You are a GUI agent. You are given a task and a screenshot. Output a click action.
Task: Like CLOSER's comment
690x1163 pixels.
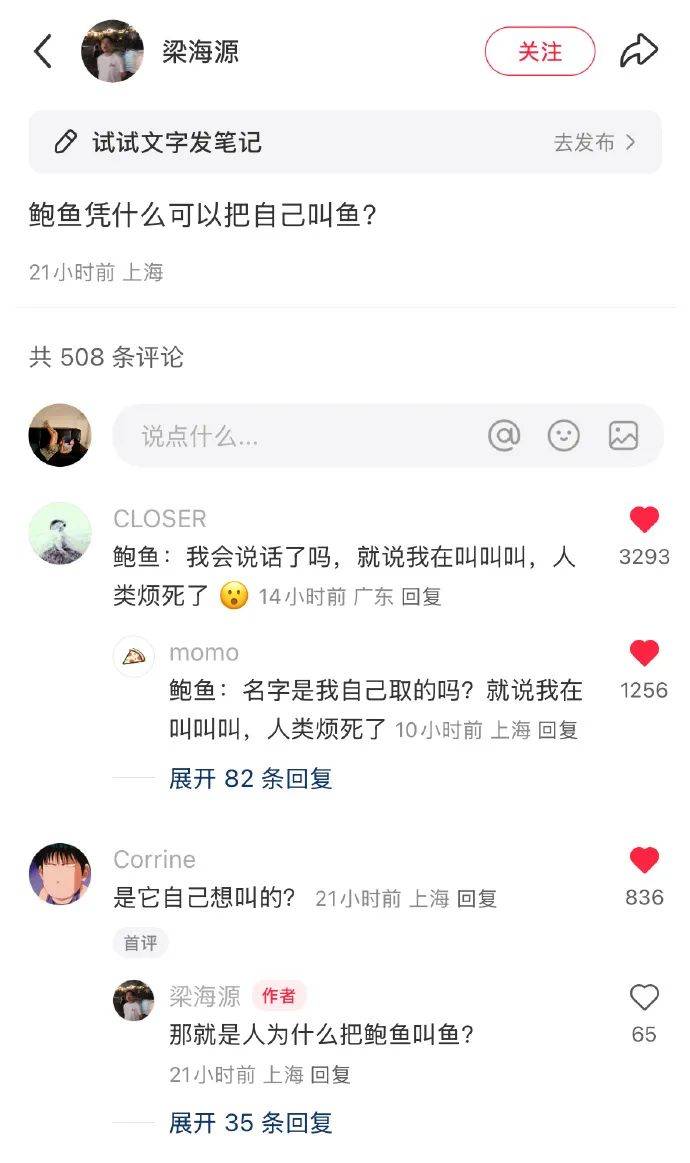644,520
